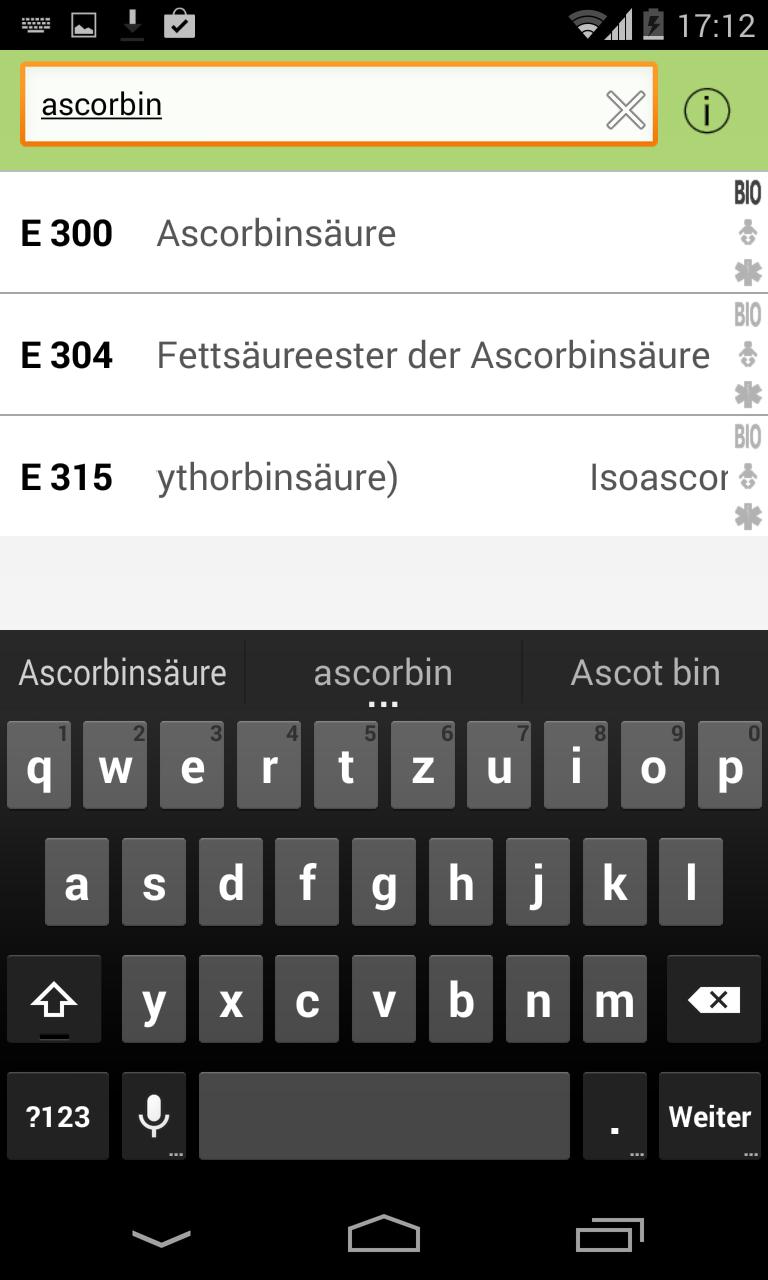Toggle the Shift key on the keyboard
Viewport: 768px width, 1280px height.
pos(55,998)
